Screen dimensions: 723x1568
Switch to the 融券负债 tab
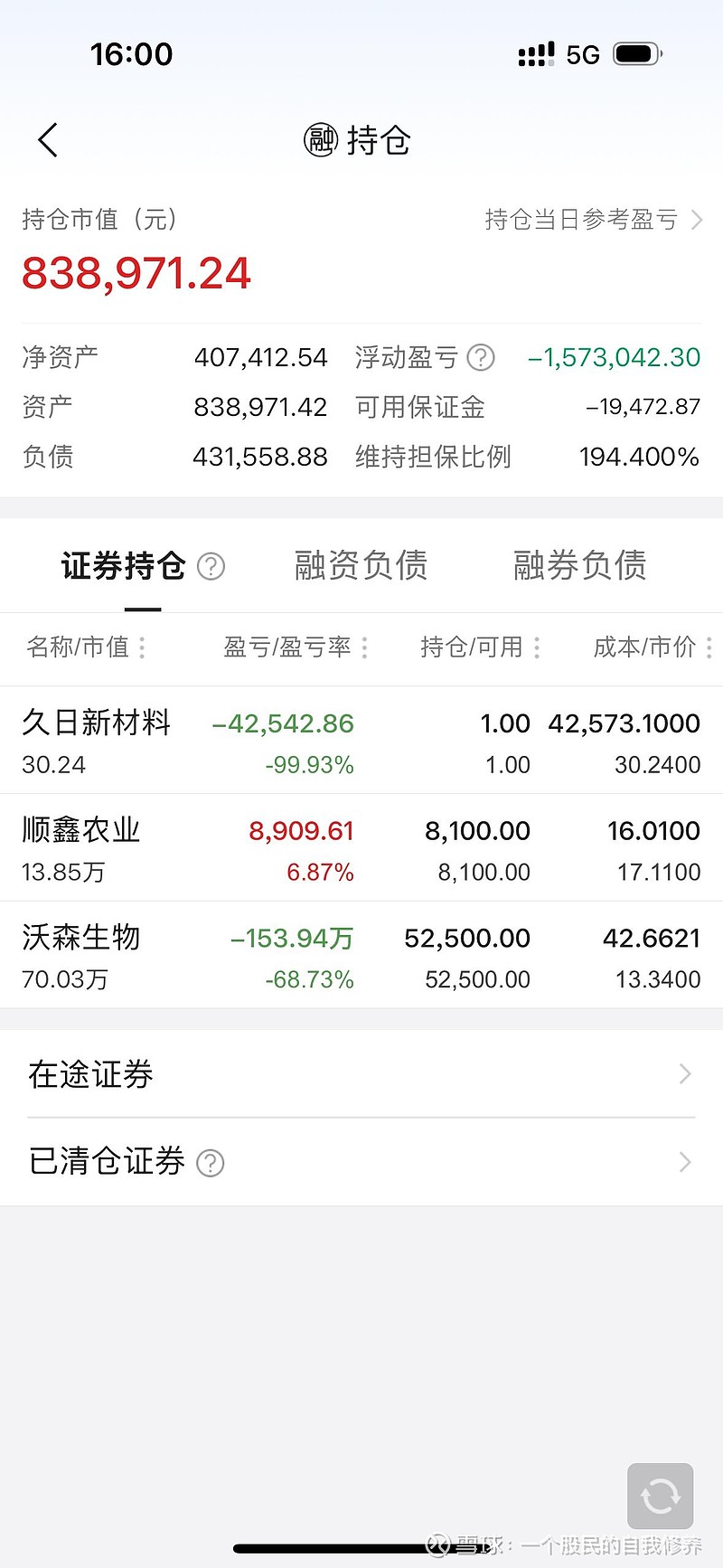click(x=580, y=566)
